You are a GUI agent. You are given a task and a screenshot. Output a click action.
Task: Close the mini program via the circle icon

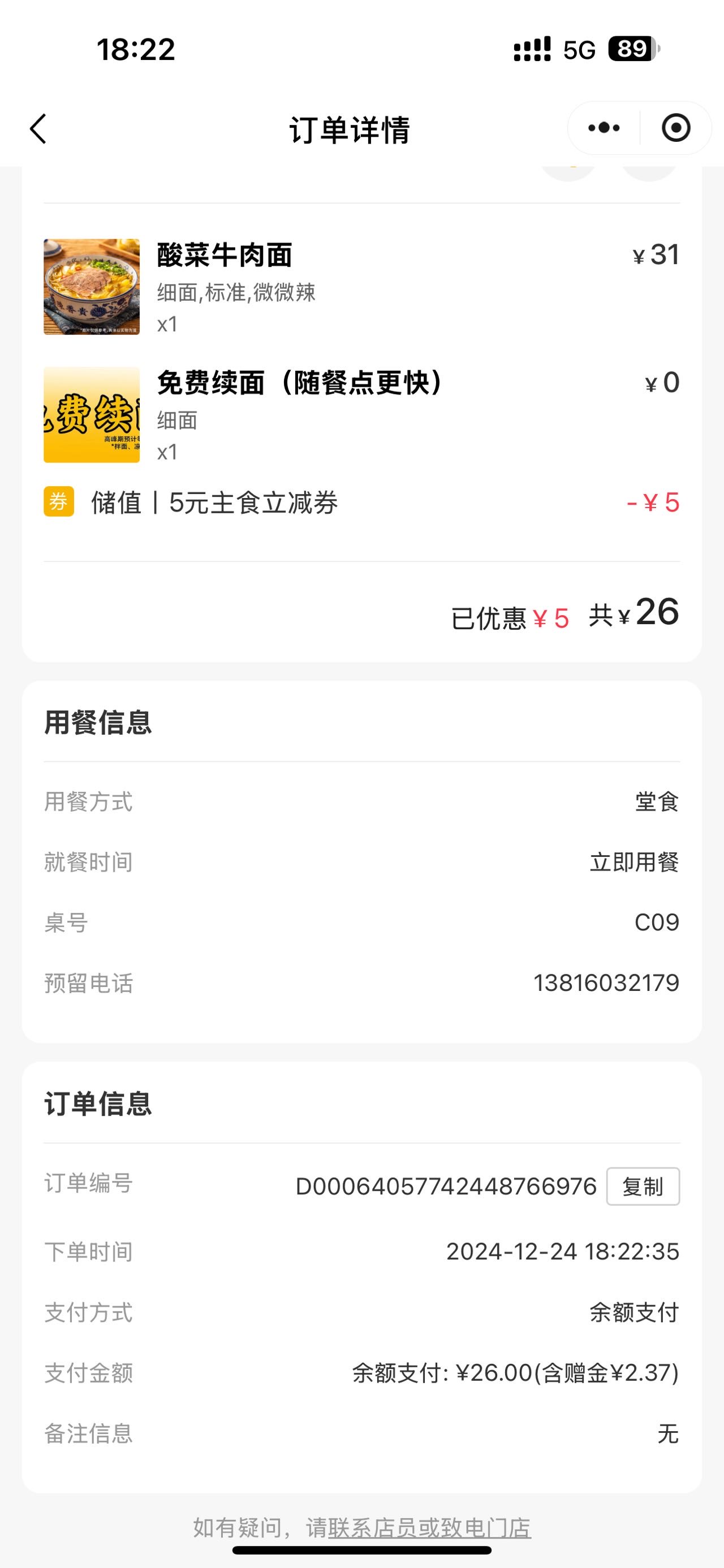pyautogui.click(x=676, y=128)
